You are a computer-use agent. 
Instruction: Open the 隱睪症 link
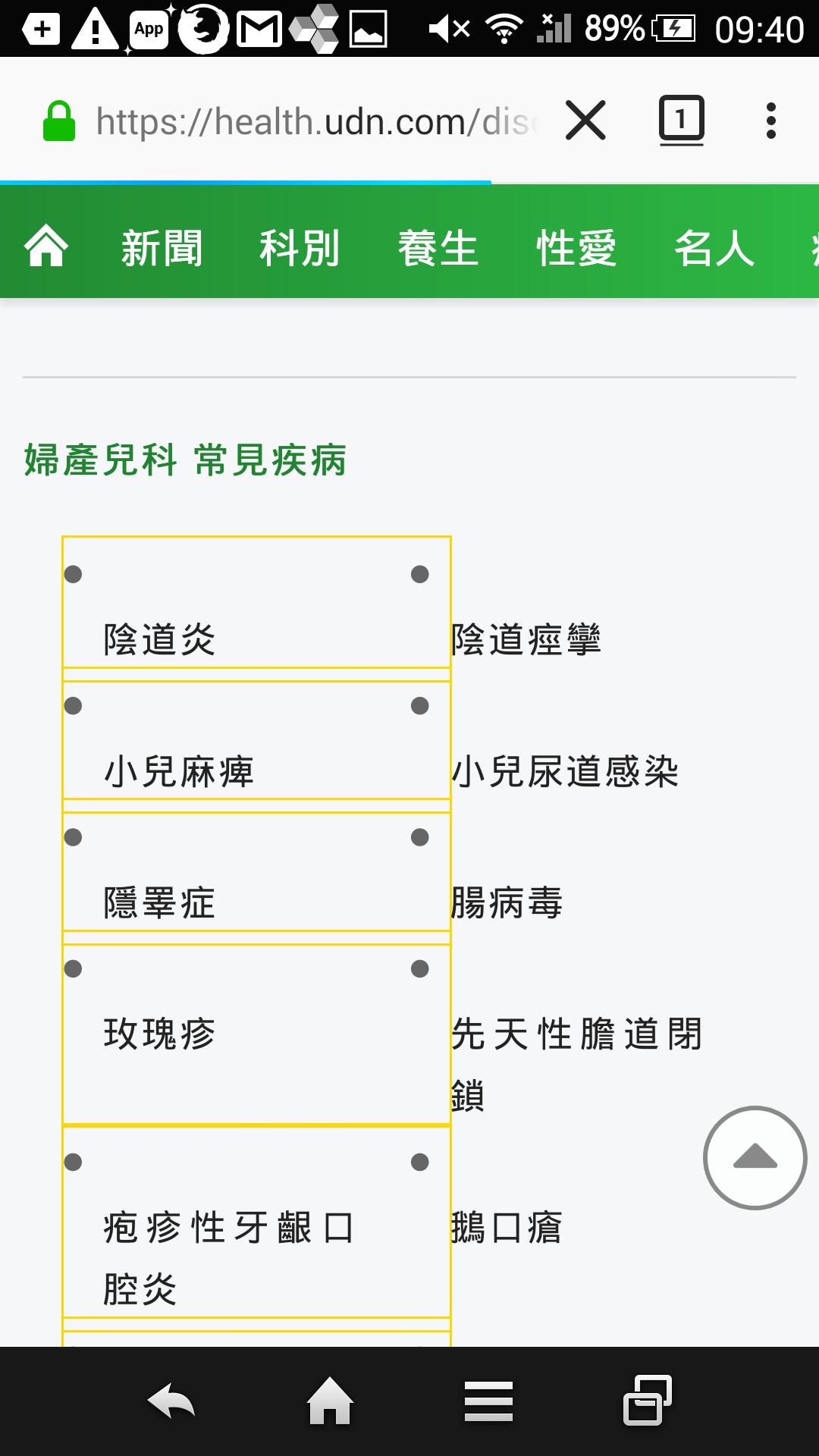point(159,902)
